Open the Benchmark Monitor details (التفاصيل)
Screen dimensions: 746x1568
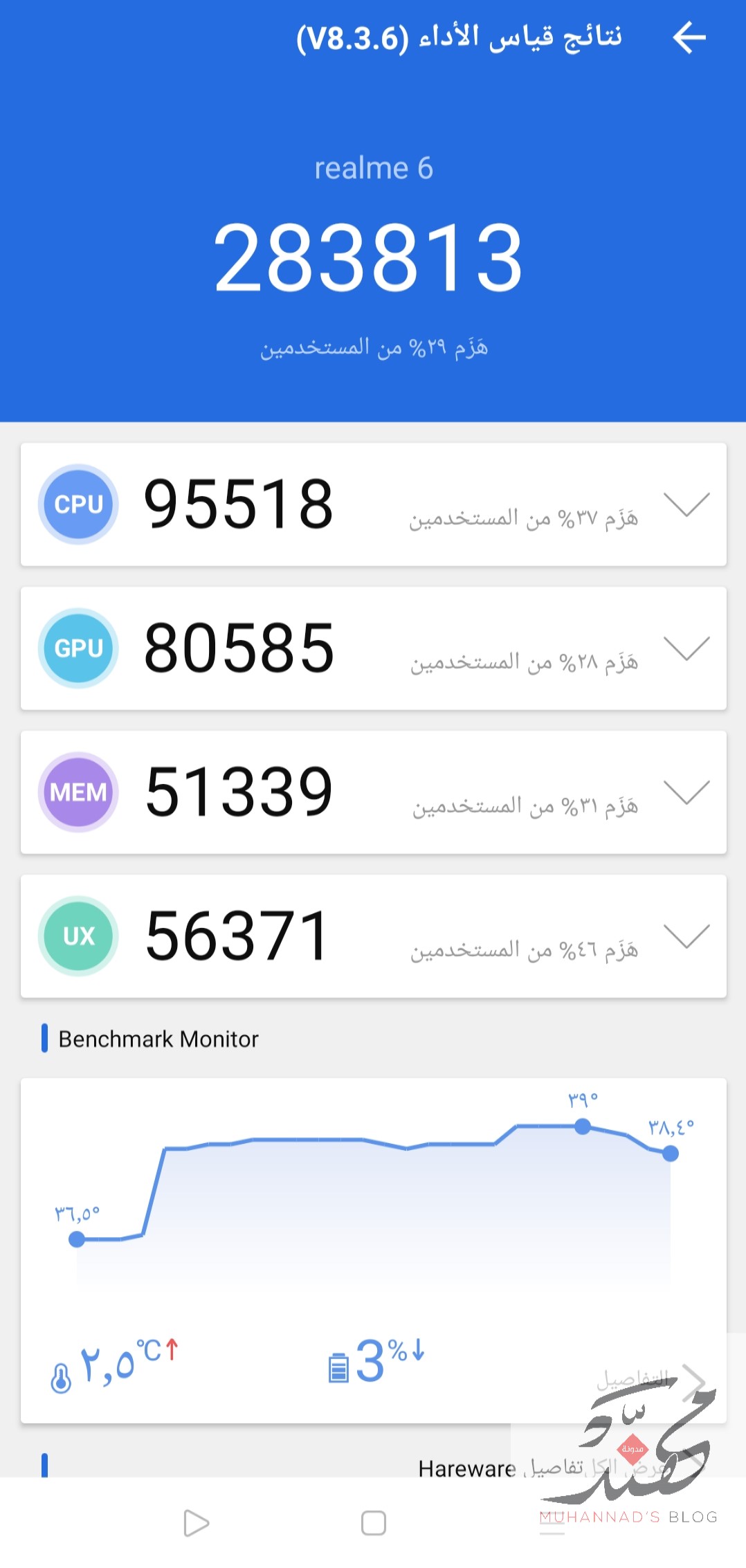pos(651,1380)
